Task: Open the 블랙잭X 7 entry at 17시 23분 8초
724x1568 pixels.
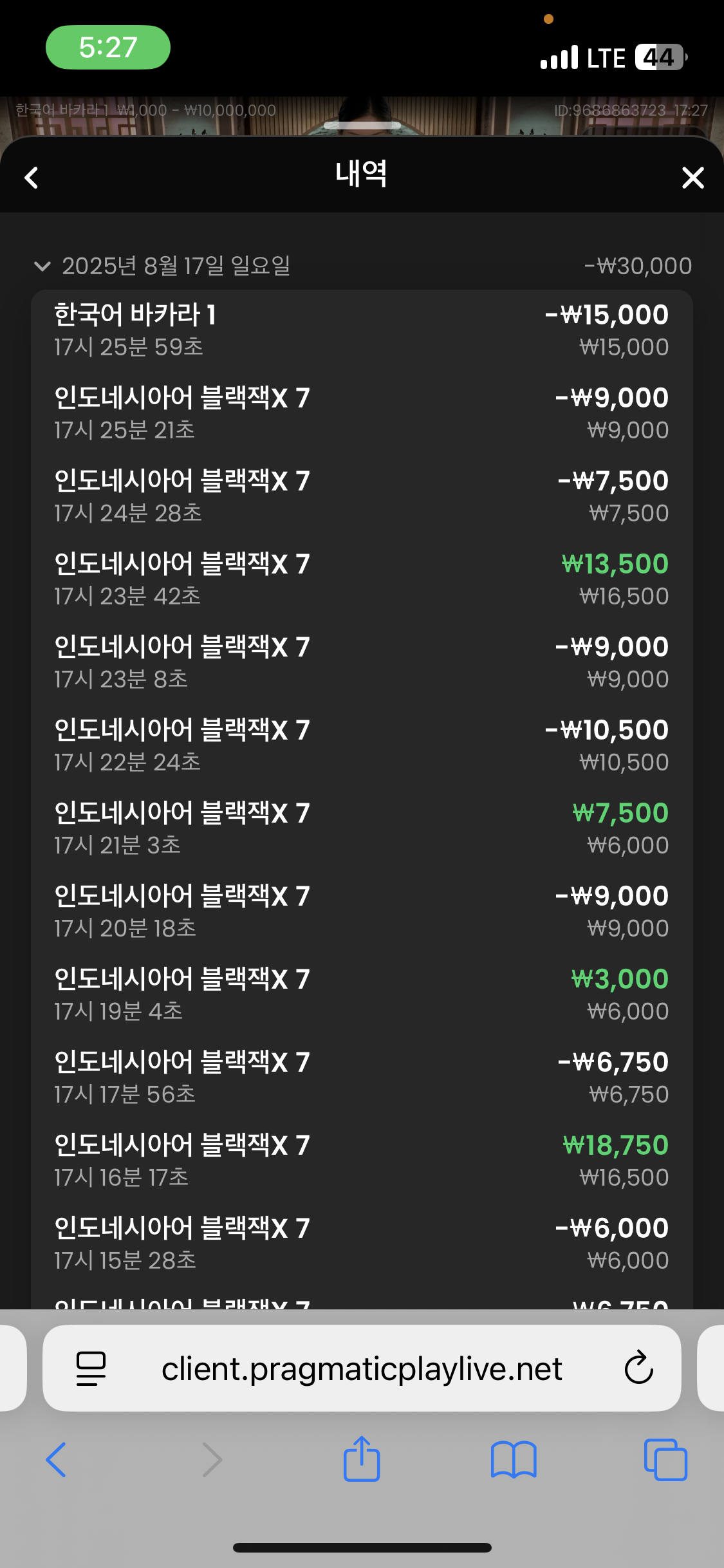Action: [362, 663]
